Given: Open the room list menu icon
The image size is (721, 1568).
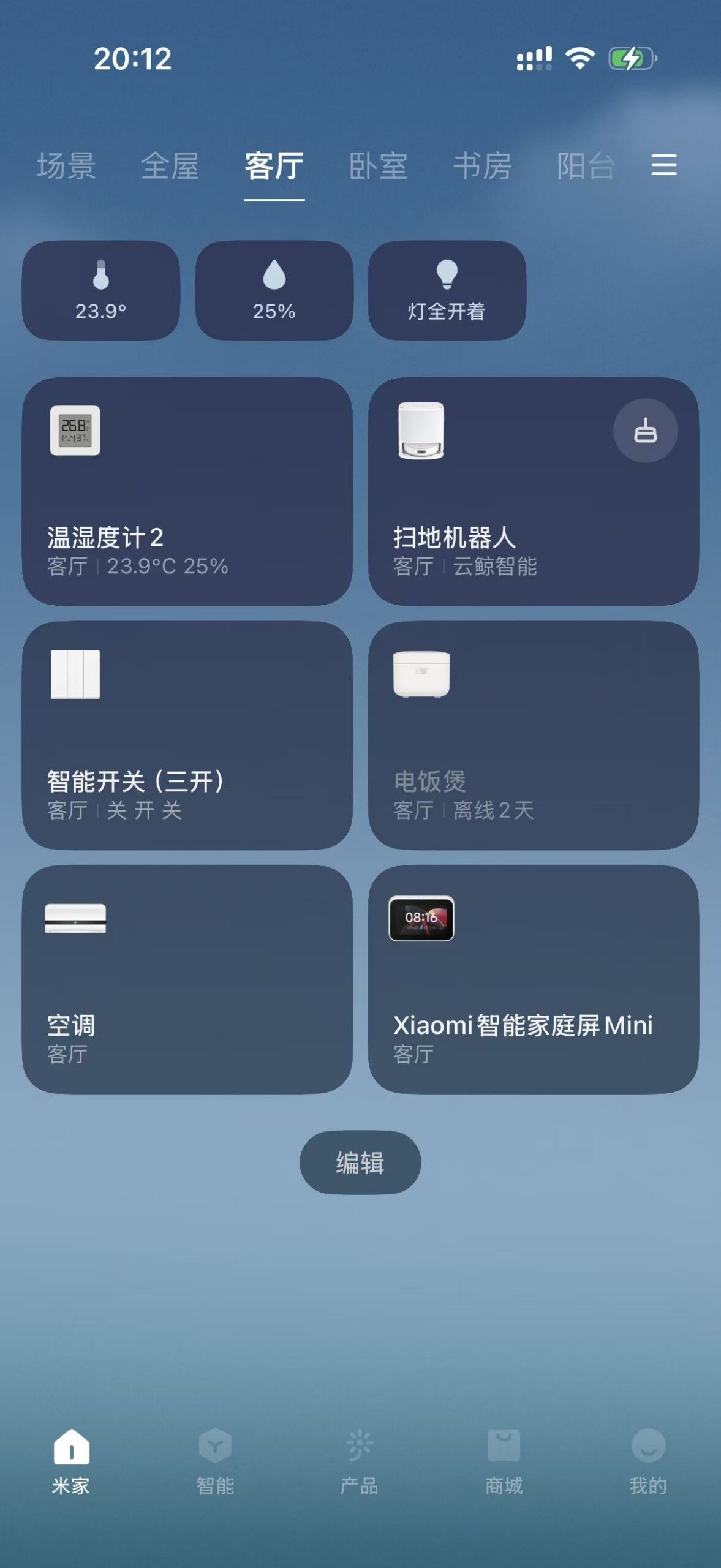Looking at the screenshot, I should 663,165.
